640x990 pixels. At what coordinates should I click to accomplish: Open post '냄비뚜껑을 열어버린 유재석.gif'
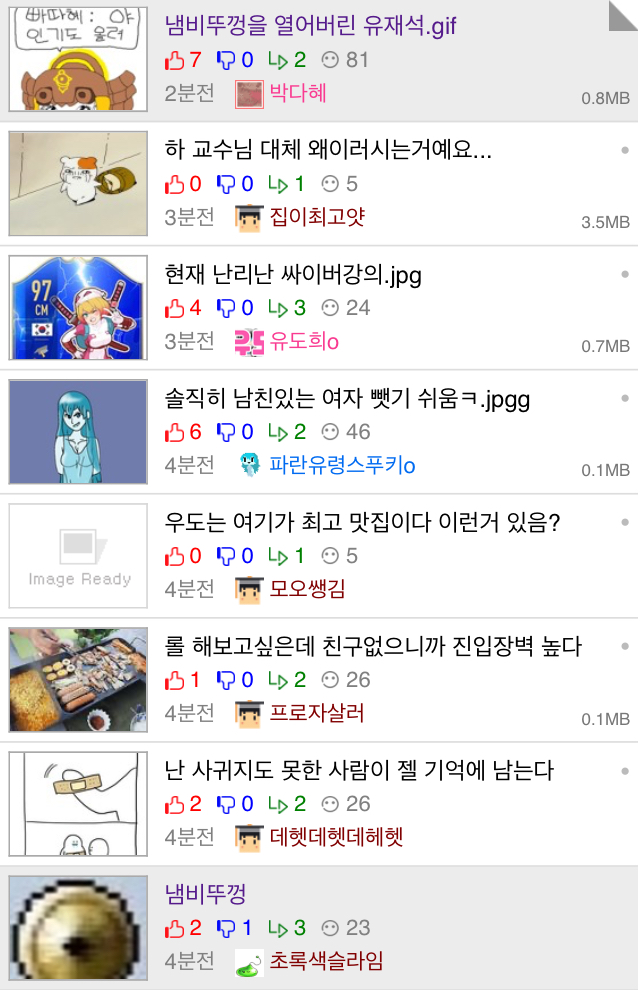coord(311,27)
